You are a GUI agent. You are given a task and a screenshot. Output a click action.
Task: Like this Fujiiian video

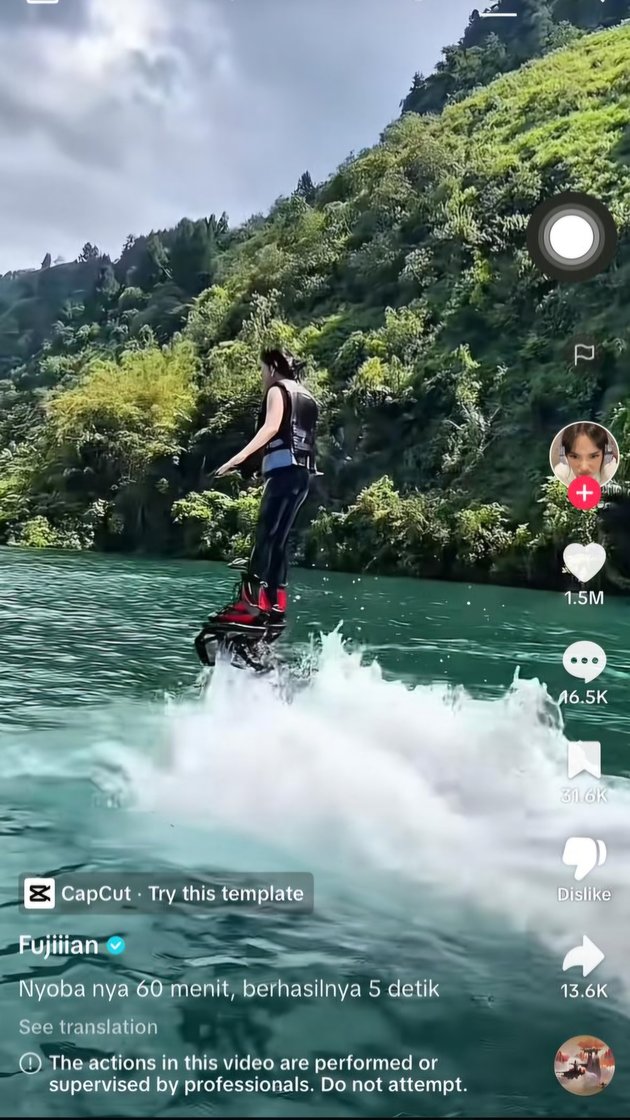pyautogui.click(x=584, y=563)
